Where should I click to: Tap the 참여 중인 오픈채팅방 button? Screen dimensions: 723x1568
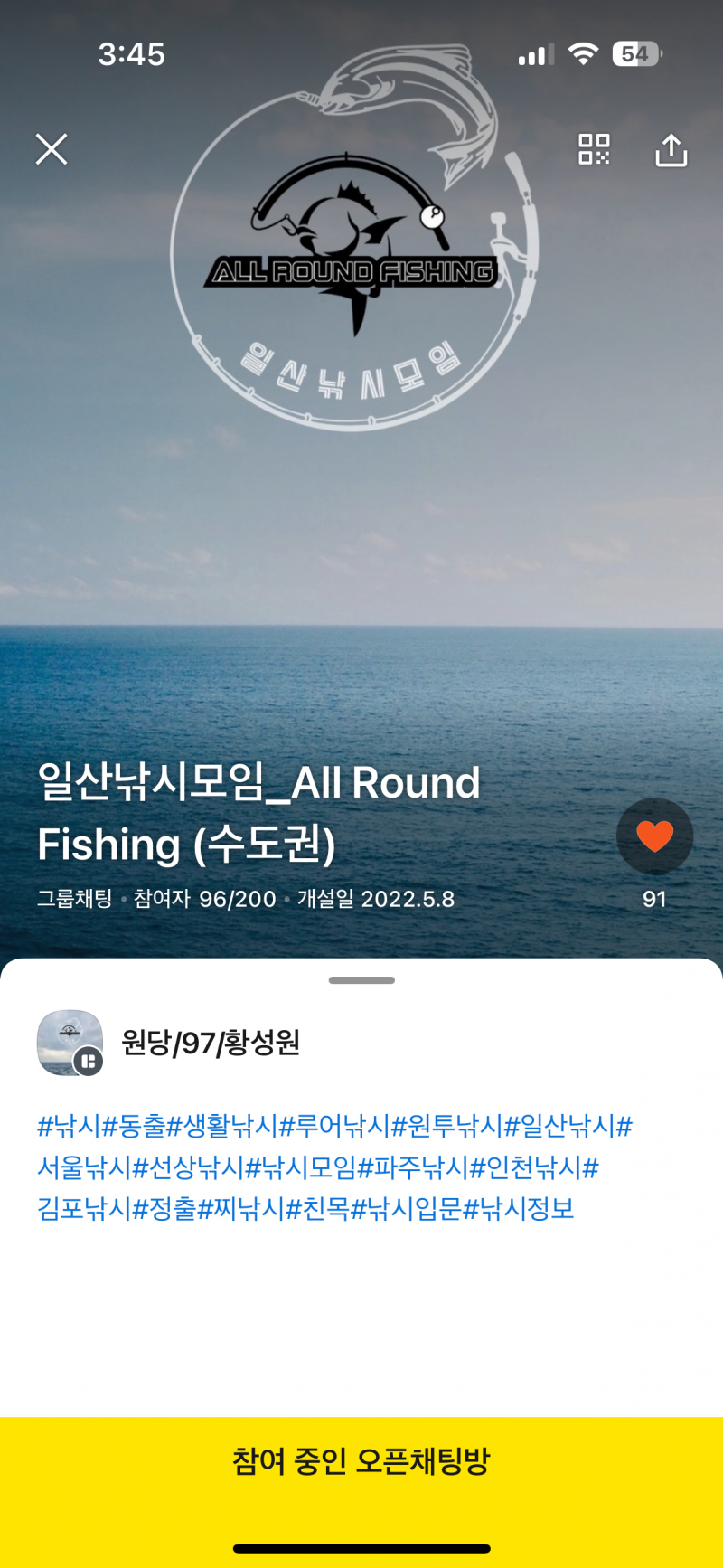(x=361, y=1461)
